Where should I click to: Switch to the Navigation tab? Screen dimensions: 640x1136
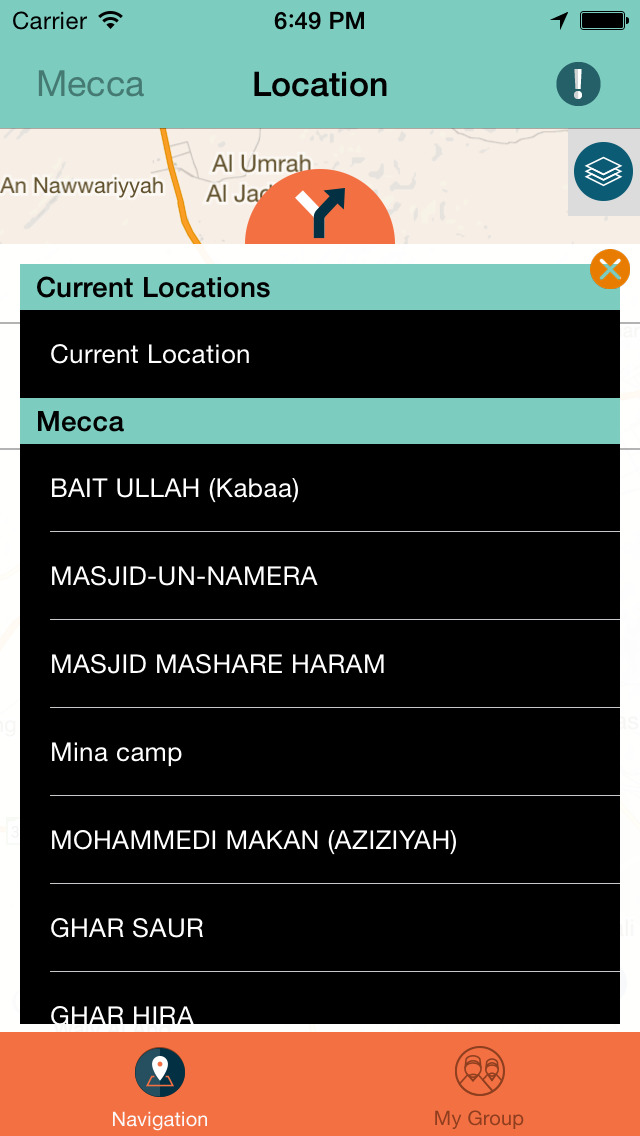tap(159, 1085)
